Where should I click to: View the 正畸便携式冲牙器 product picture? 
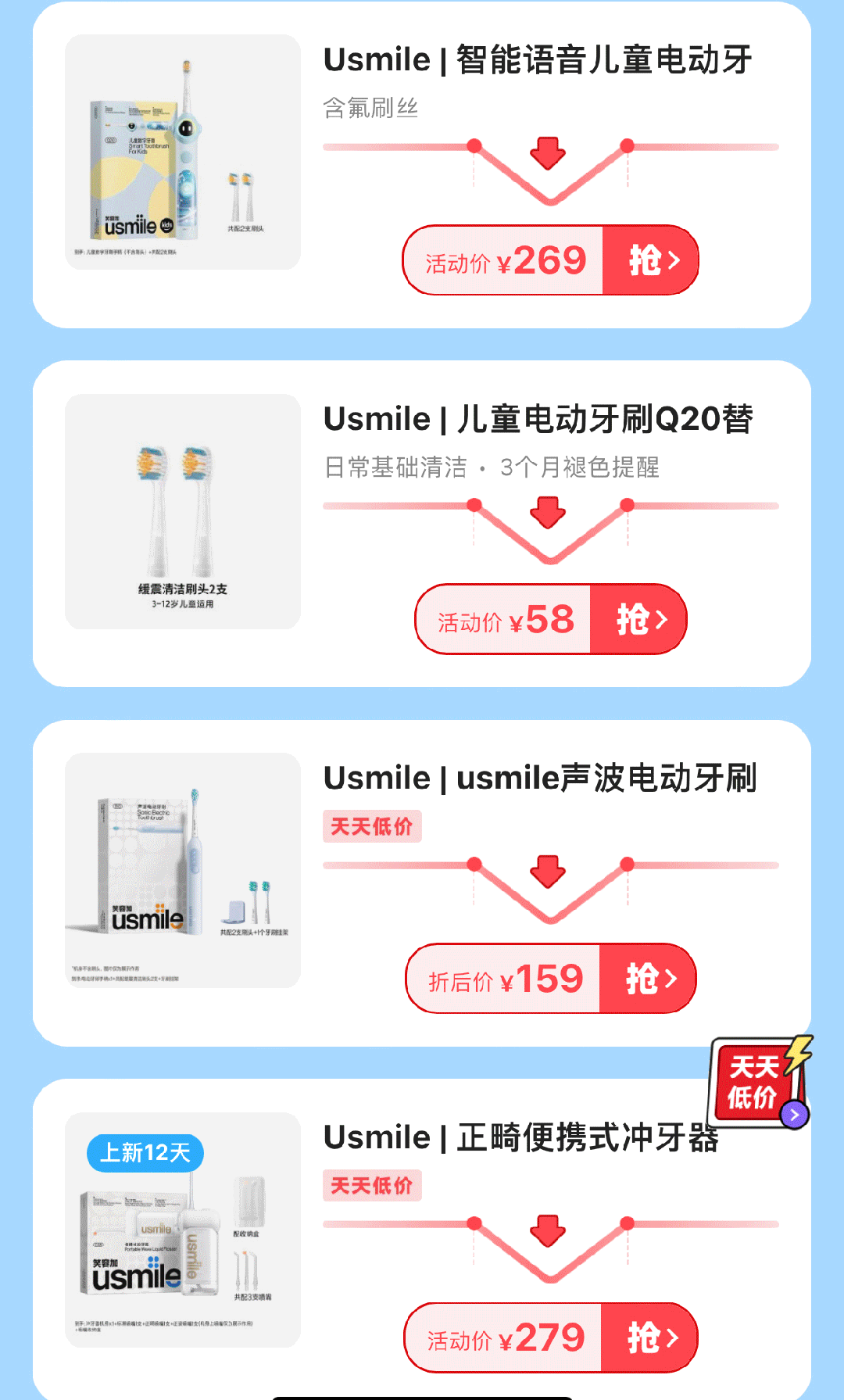(183, 1230)
